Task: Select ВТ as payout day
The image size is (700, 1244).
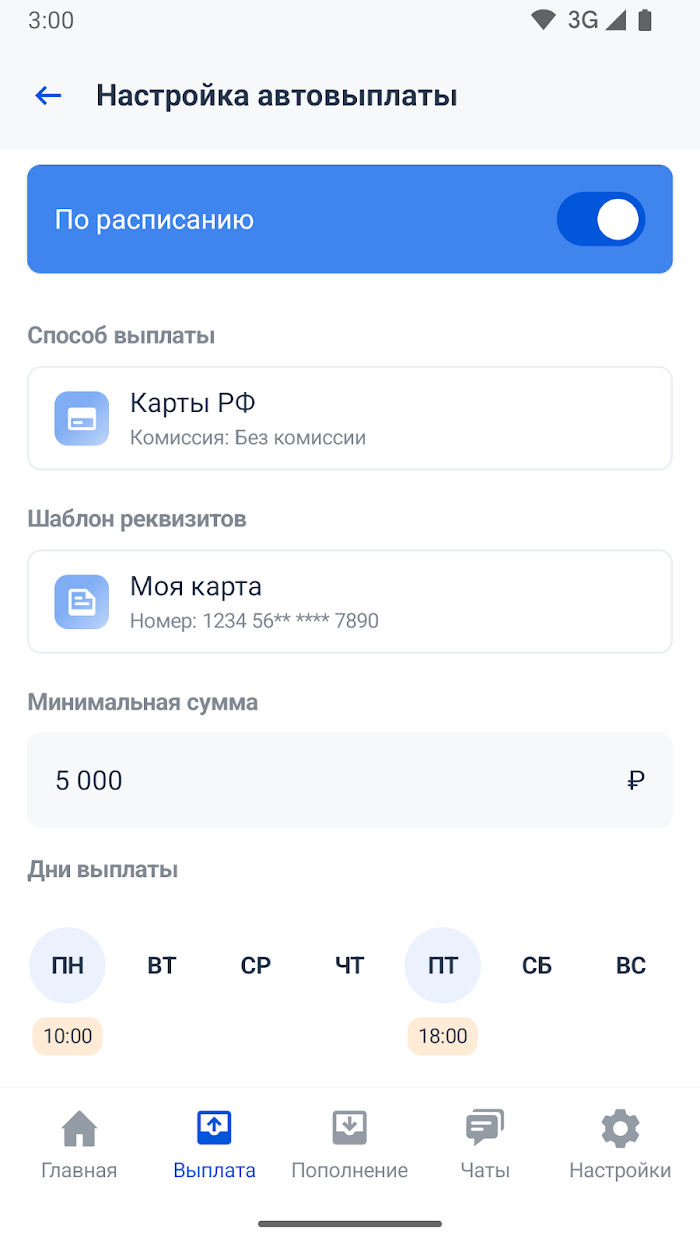Action: pos(161,965)
